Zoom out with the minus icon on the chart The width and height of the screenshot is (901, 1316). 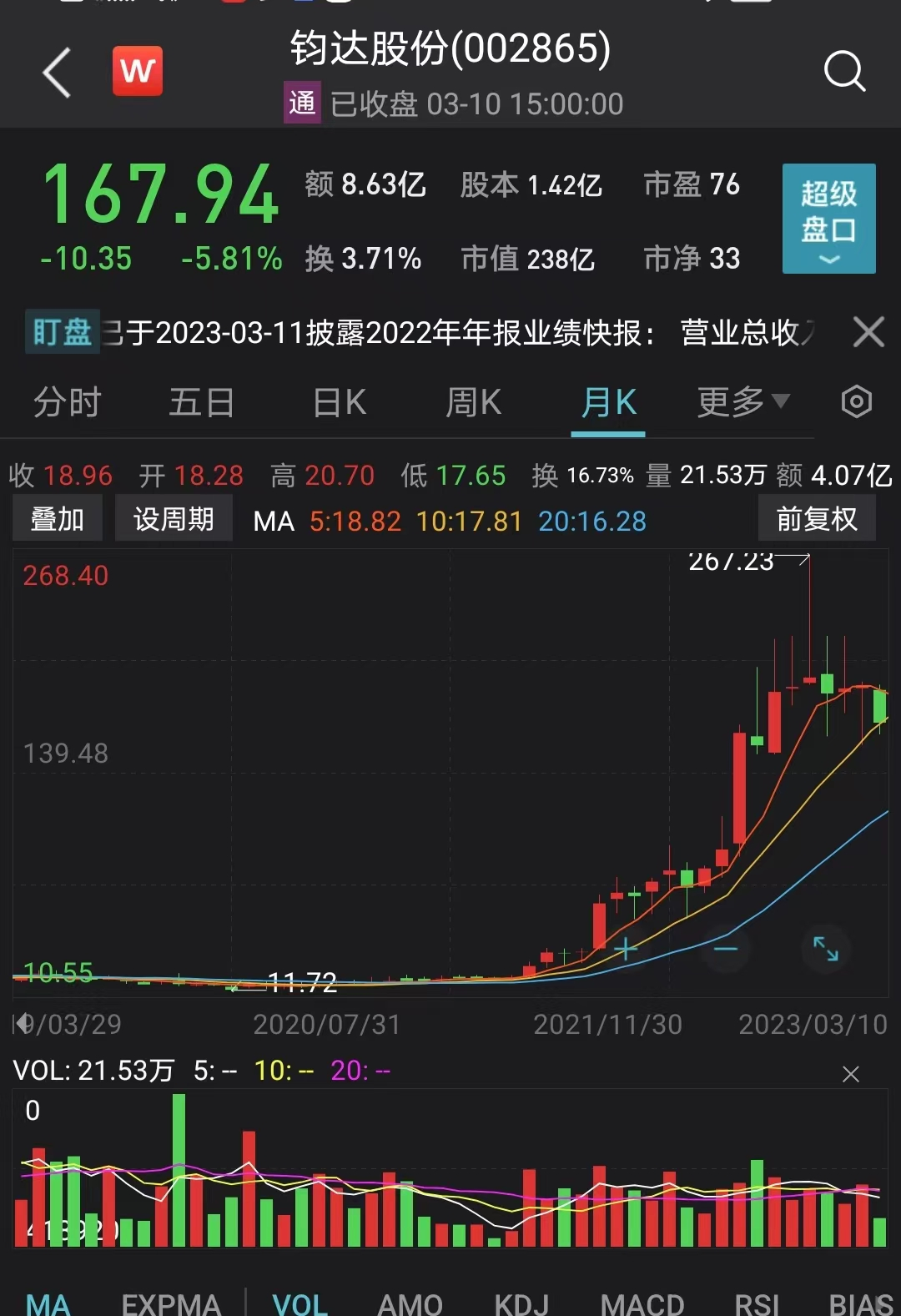(725, 950)
